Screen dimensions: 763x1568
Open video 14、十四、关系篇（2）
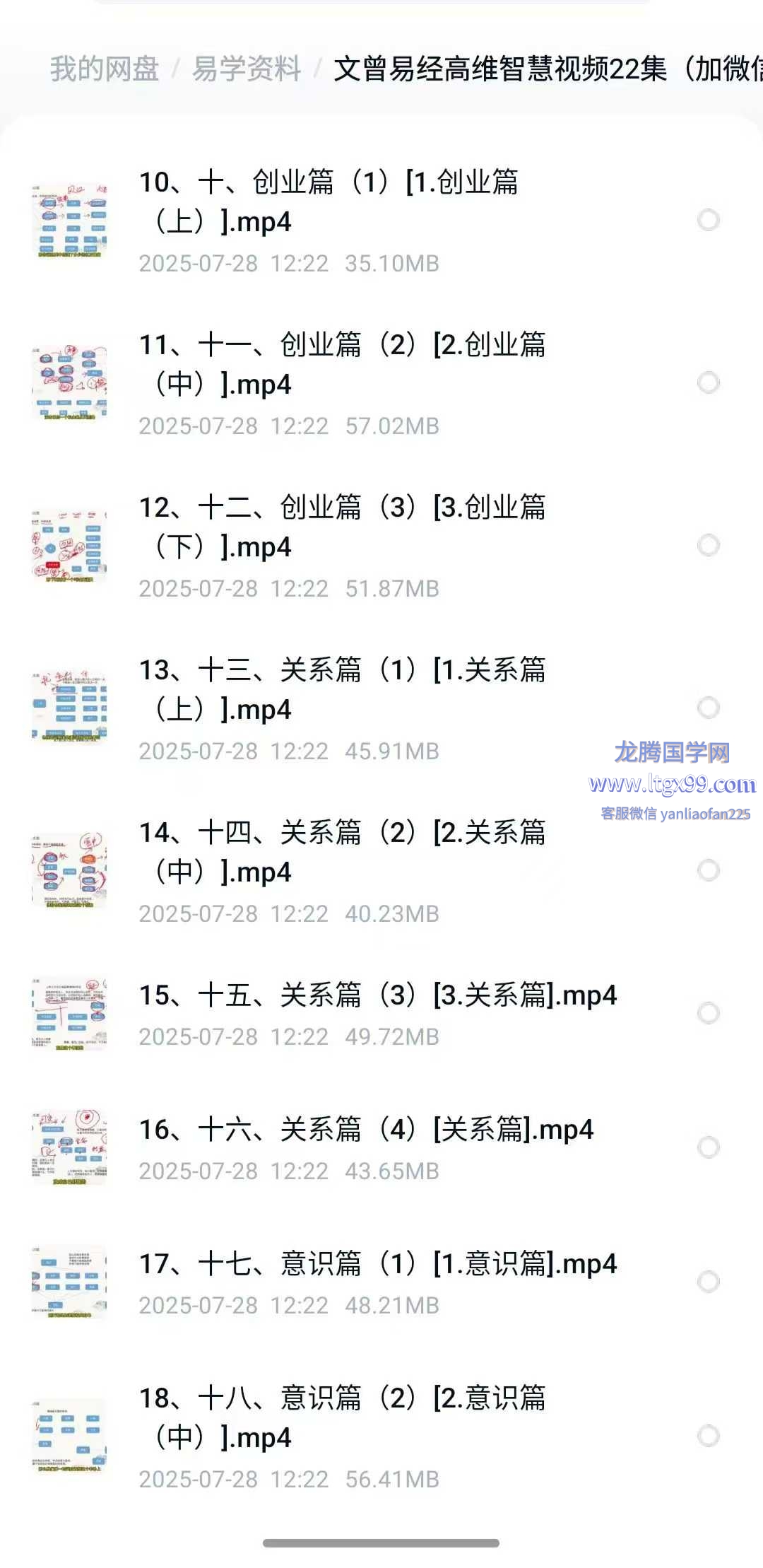[x=342, y=852]
